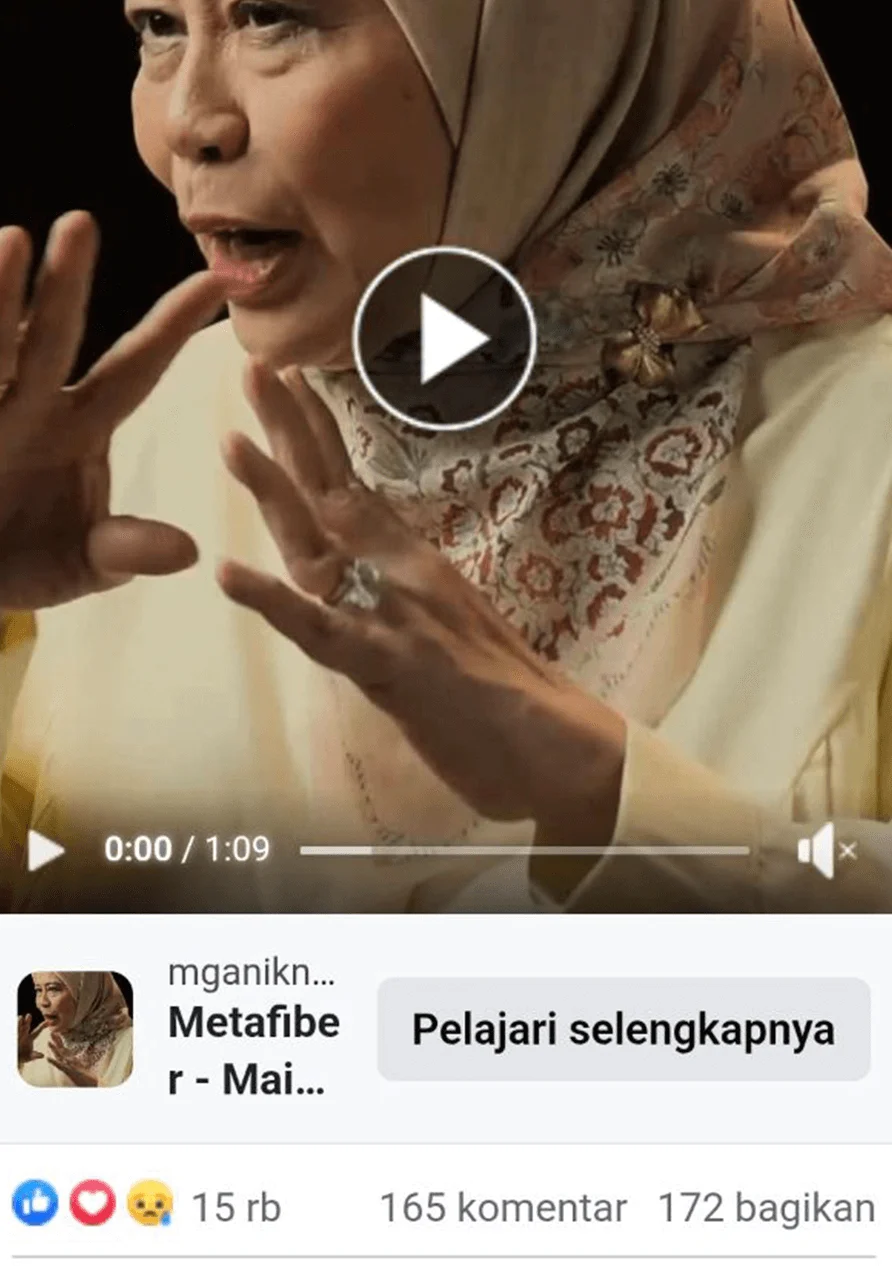The height and width of the screenshot is (1266, 892).
Task: Open the Metafiber advertiser thumbnail
Action: click(75, 1029)
